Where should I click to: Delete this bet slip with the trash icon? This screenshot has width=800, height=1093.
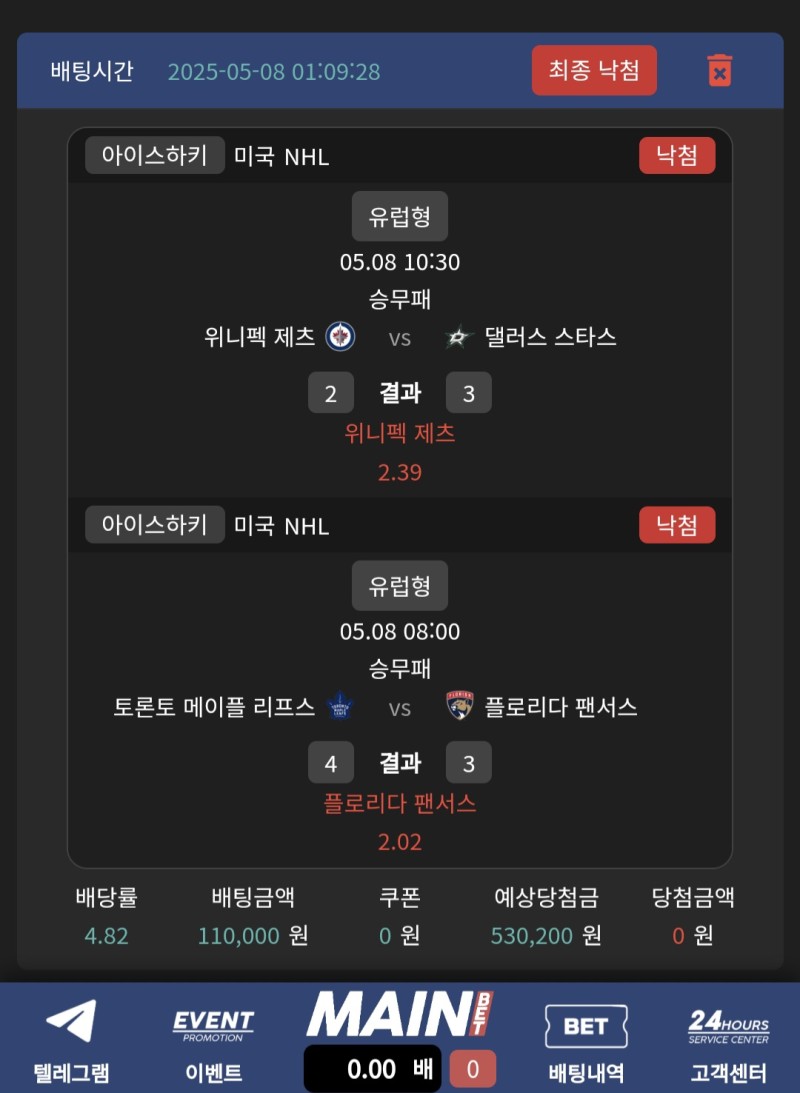click(x=719, y=70)
